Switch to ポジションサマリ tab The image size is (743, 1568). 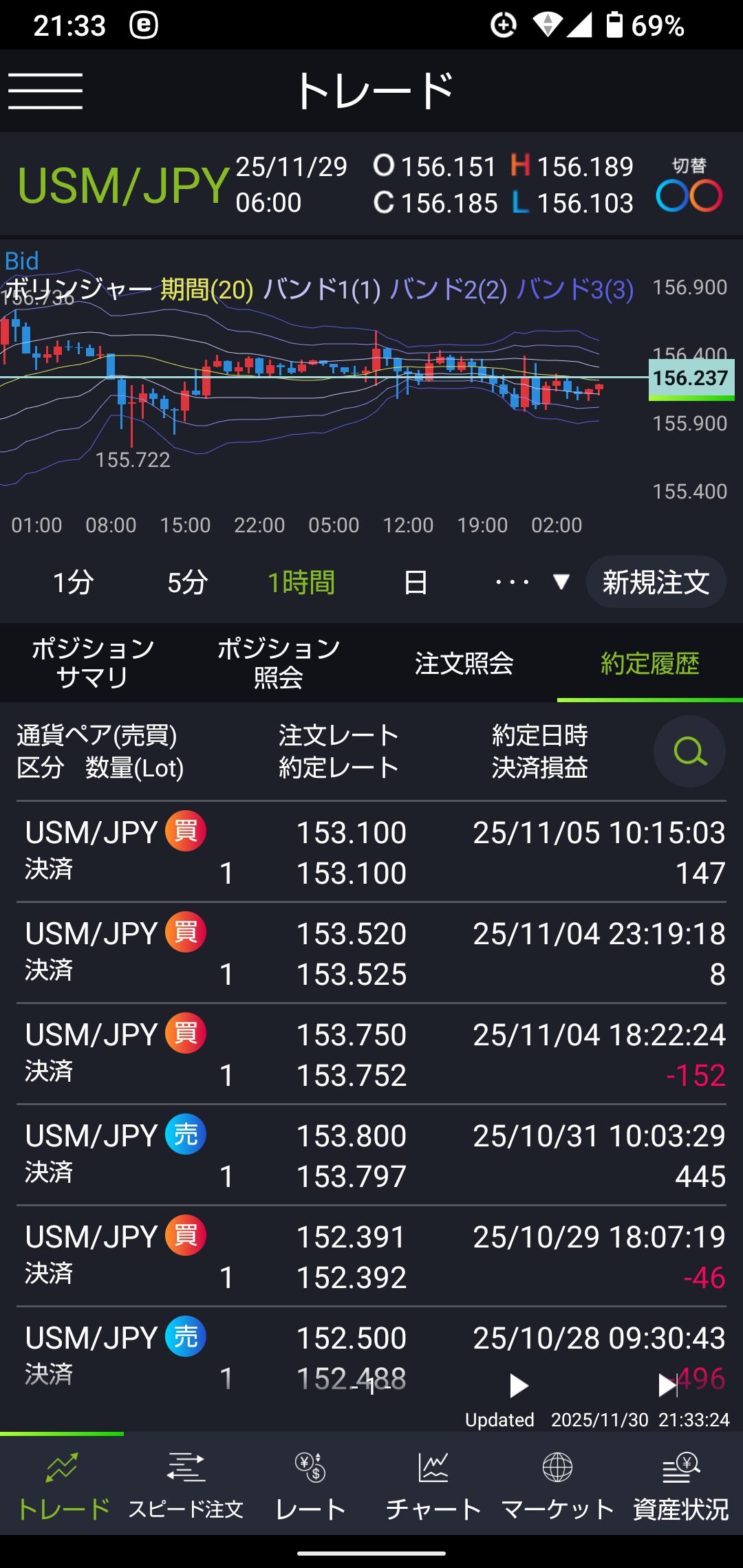pyautogui.click(x=93, y=663)
